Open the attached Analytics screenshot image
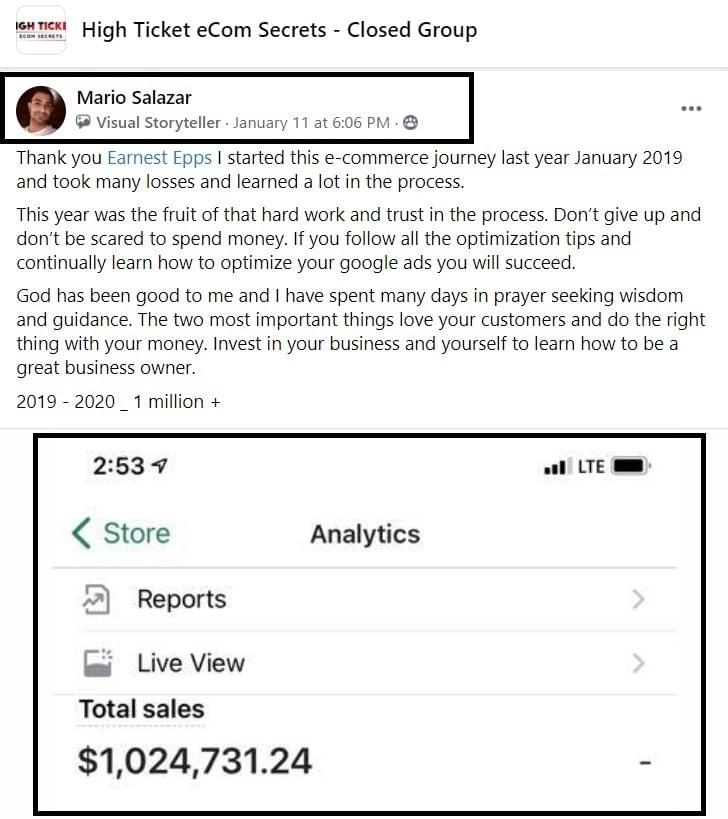The width and height of the screenshot is (728, 819). click(370, 623)
